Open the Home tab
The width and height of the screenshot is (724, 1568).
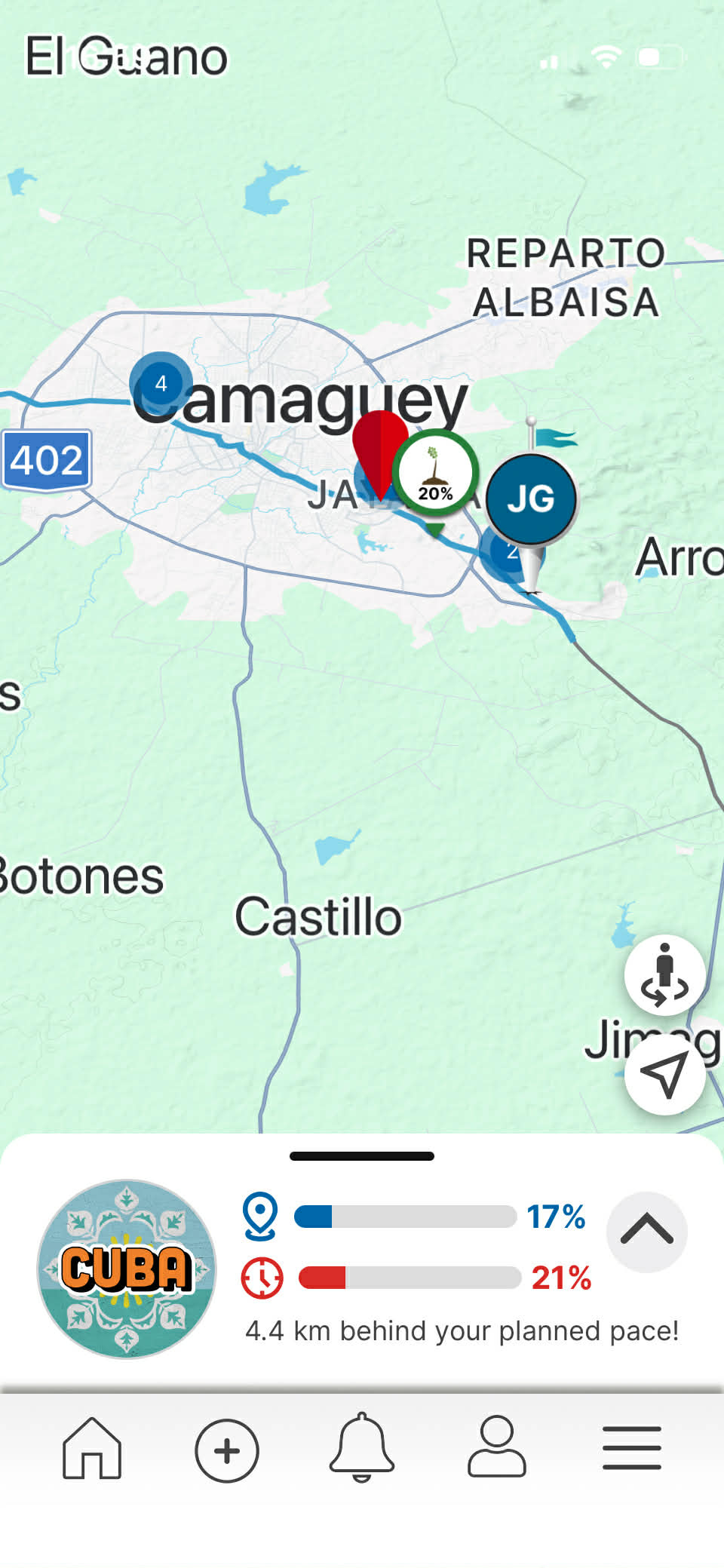91,1449
